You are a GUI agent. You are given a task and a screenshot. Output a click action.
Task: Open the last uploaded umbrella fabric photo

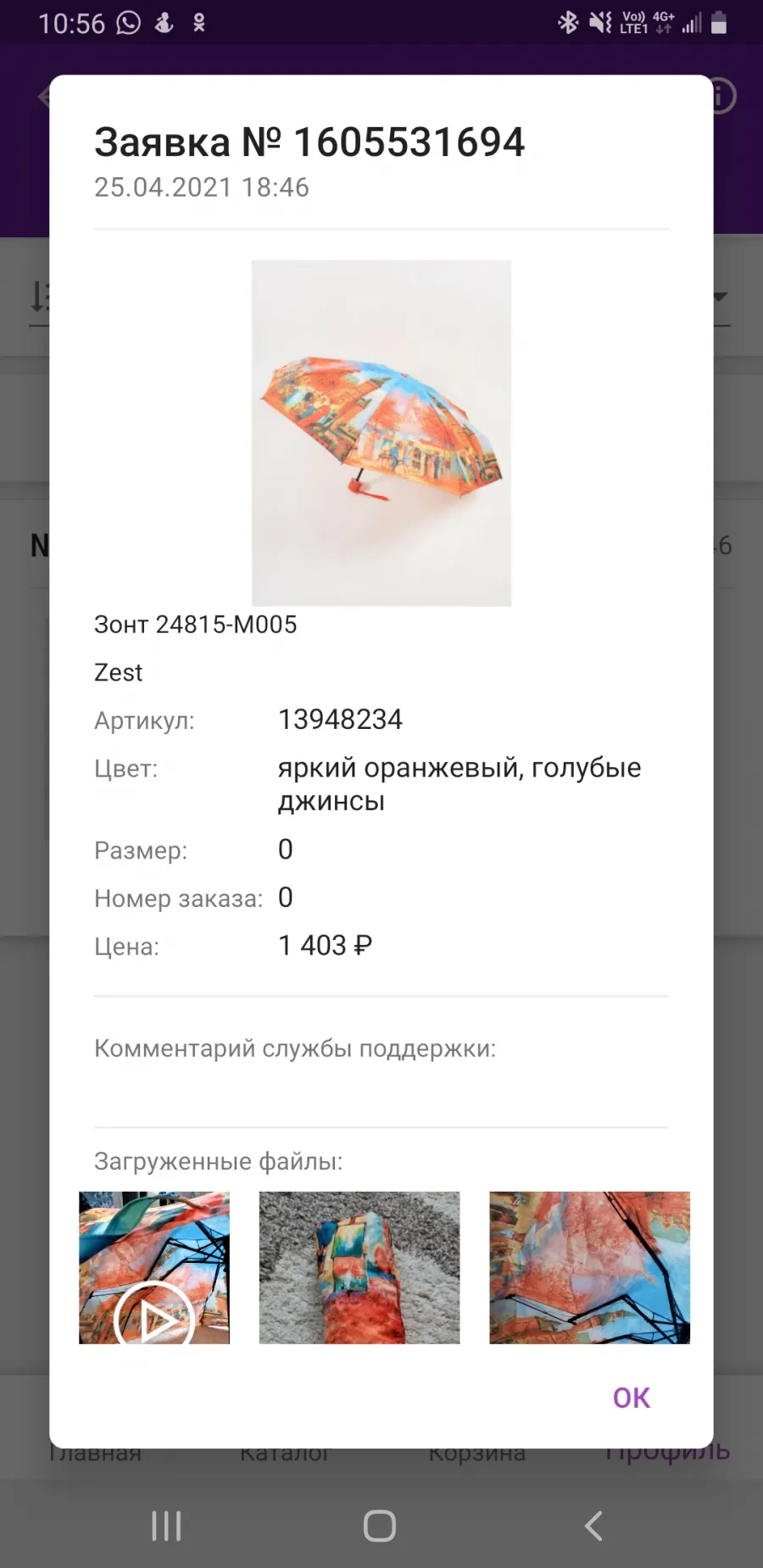[x=589, y=1267]
